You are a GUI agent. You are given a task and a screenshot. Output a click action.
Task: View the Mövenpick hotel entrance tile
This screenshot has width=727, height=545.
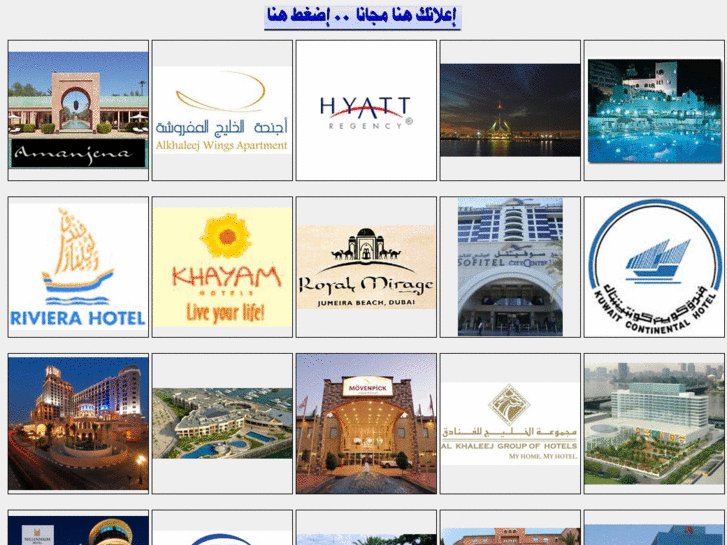pyautogui.click(x=366, y=423)
